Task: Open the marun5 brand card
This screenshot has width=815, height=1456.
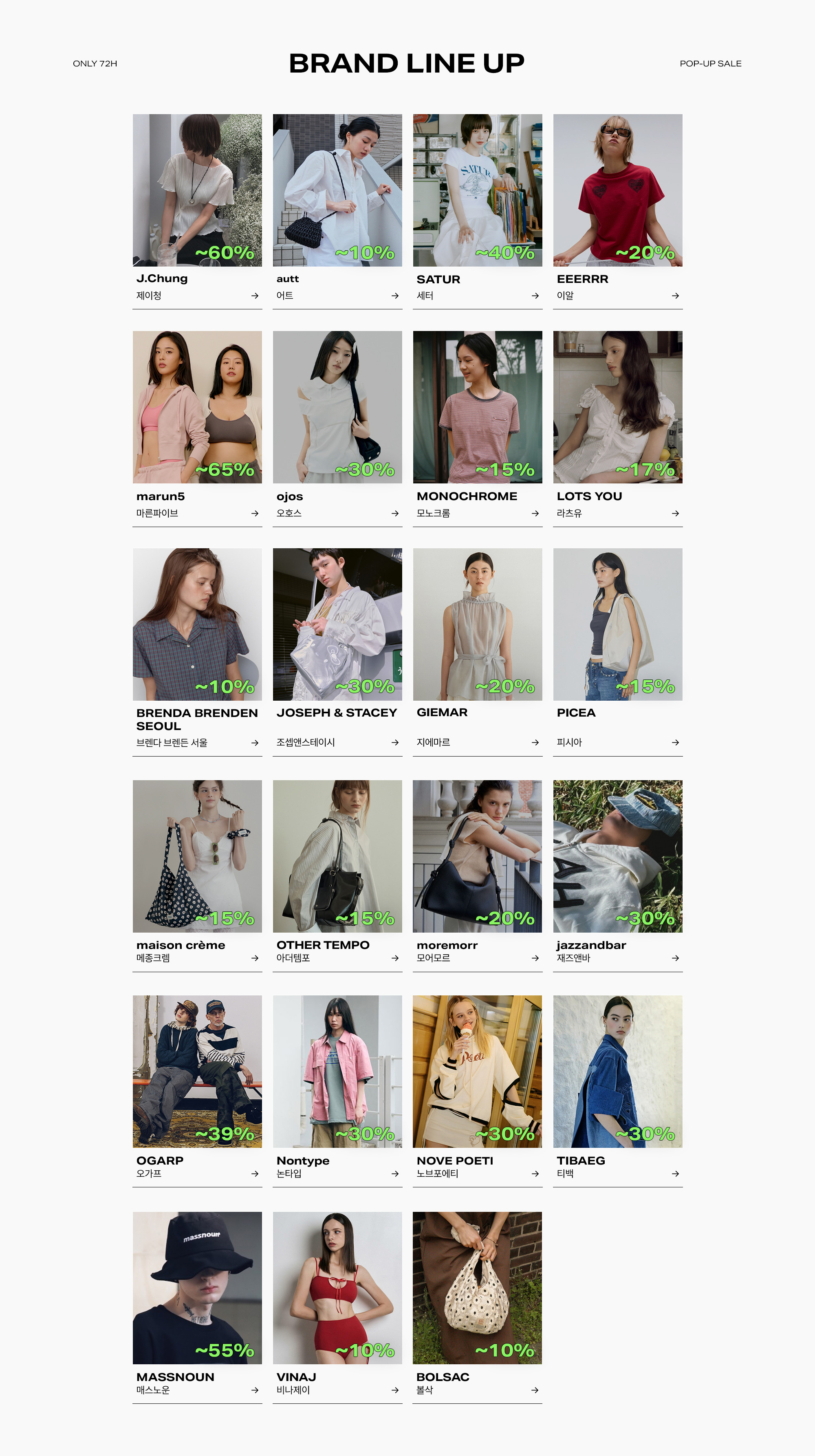Action: coord(197,429)
